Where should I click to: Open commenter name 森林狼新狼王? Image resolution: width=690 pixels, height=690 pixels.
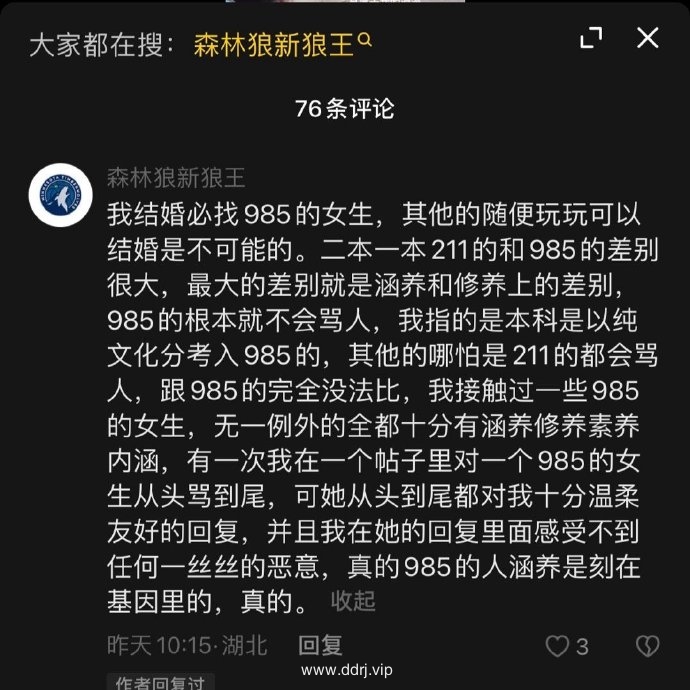(x=176, y=178)
